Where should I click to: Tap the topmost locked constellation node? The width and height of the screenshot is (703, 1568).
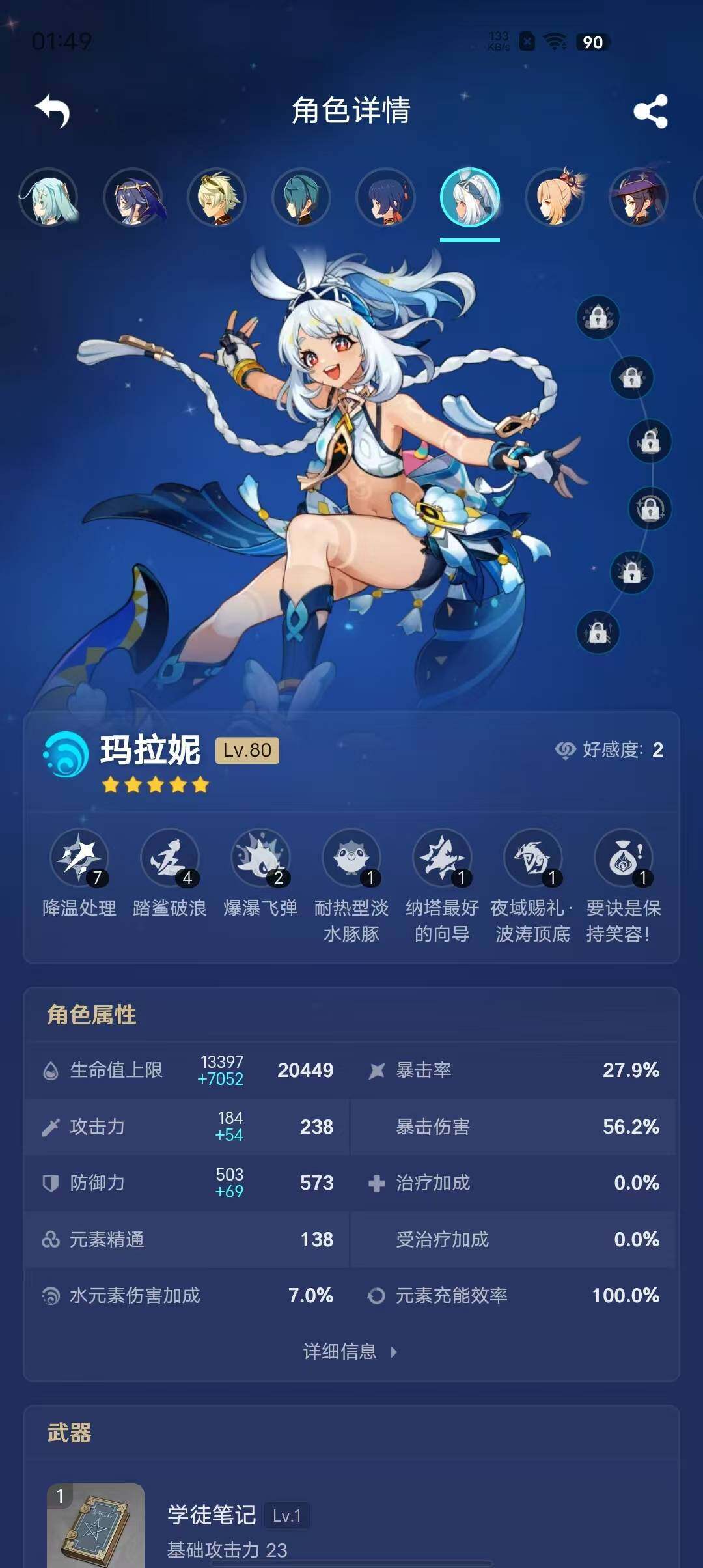pos(598,317)
